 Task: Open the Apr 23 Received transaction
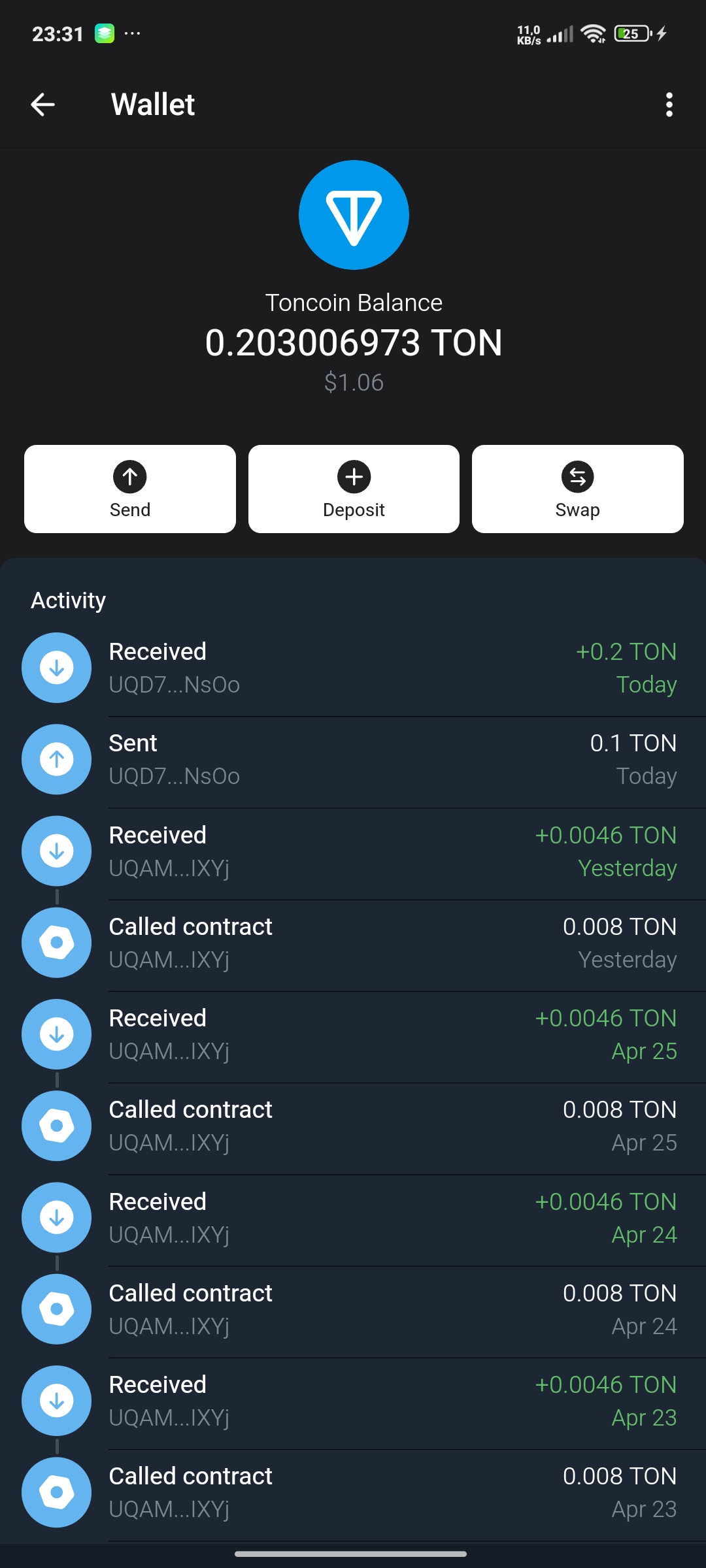click(x=353, y=1401)
